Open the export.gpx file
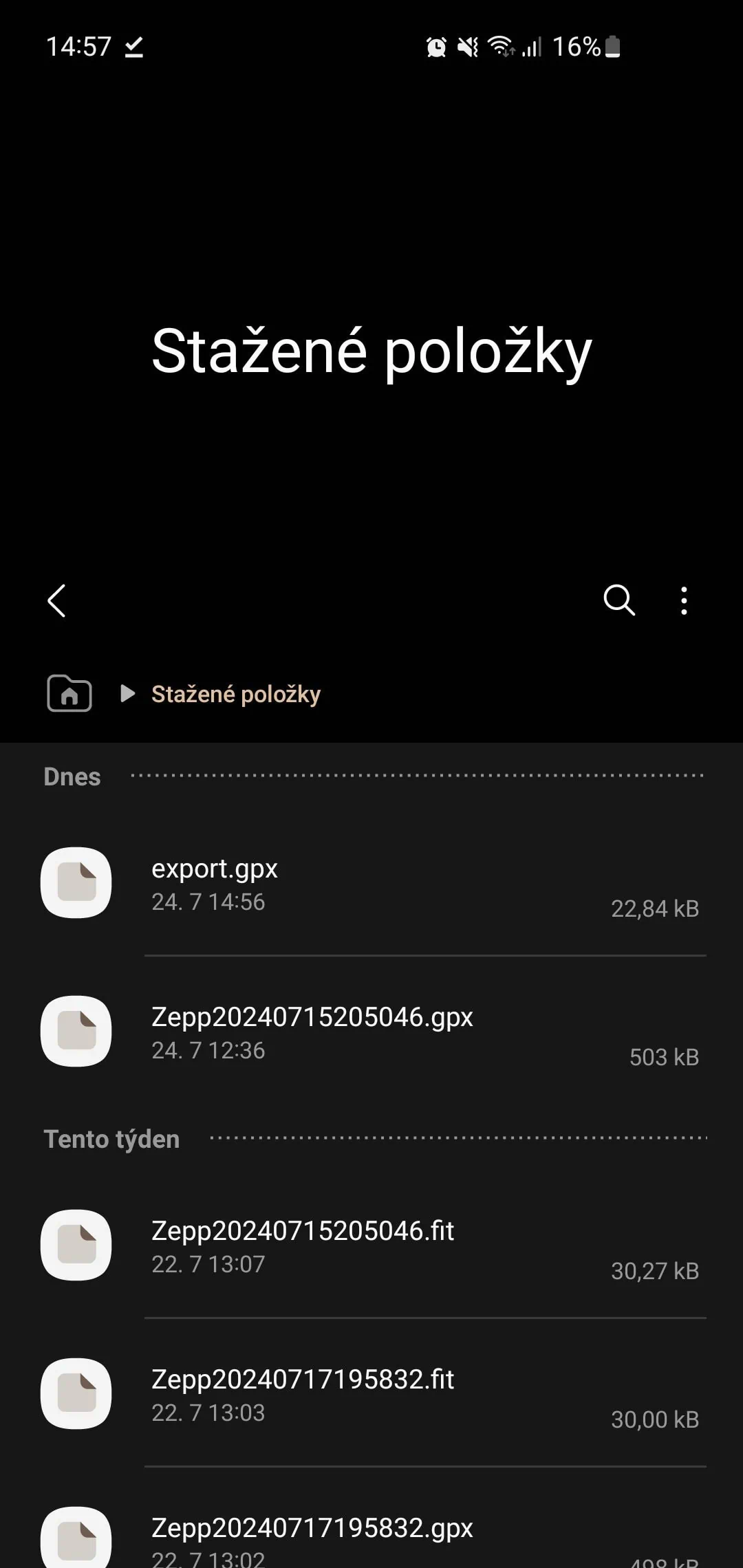The width and height of the screenshot is (743, 1568). click(371, 884)
